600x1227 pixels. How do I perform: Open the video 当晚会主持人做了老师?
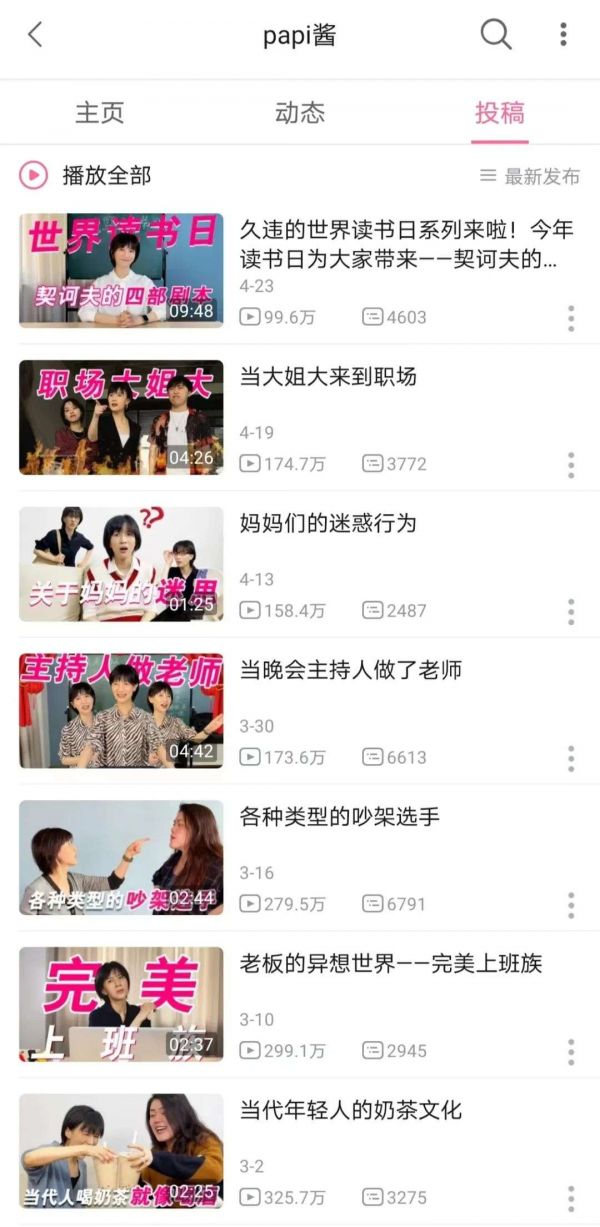click(x=122, y=711)
